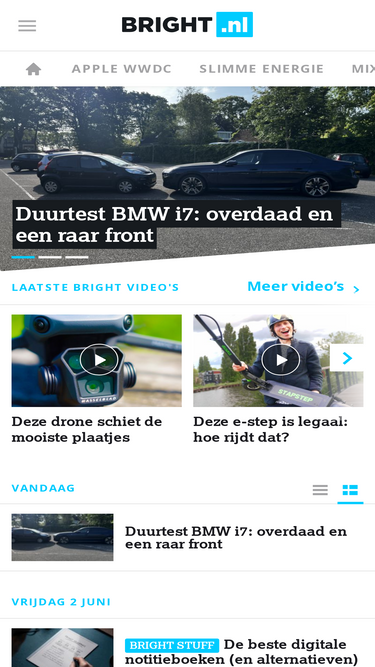Open today's Duurtest BMW i7 article
The width and height of the screenshot is (375, 667).
pos(236,537)
